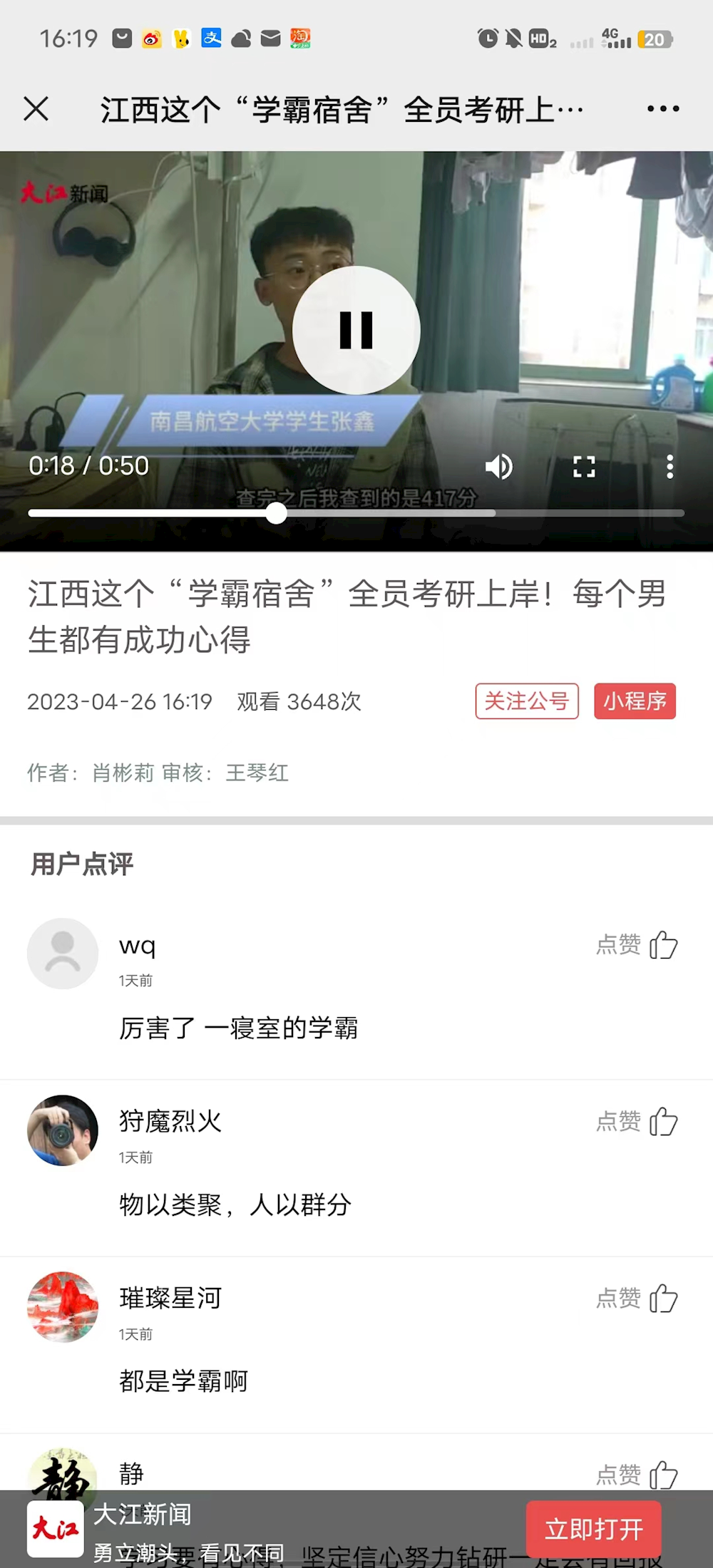
Task: Close the article with the X
Action: tap(36, 109)
